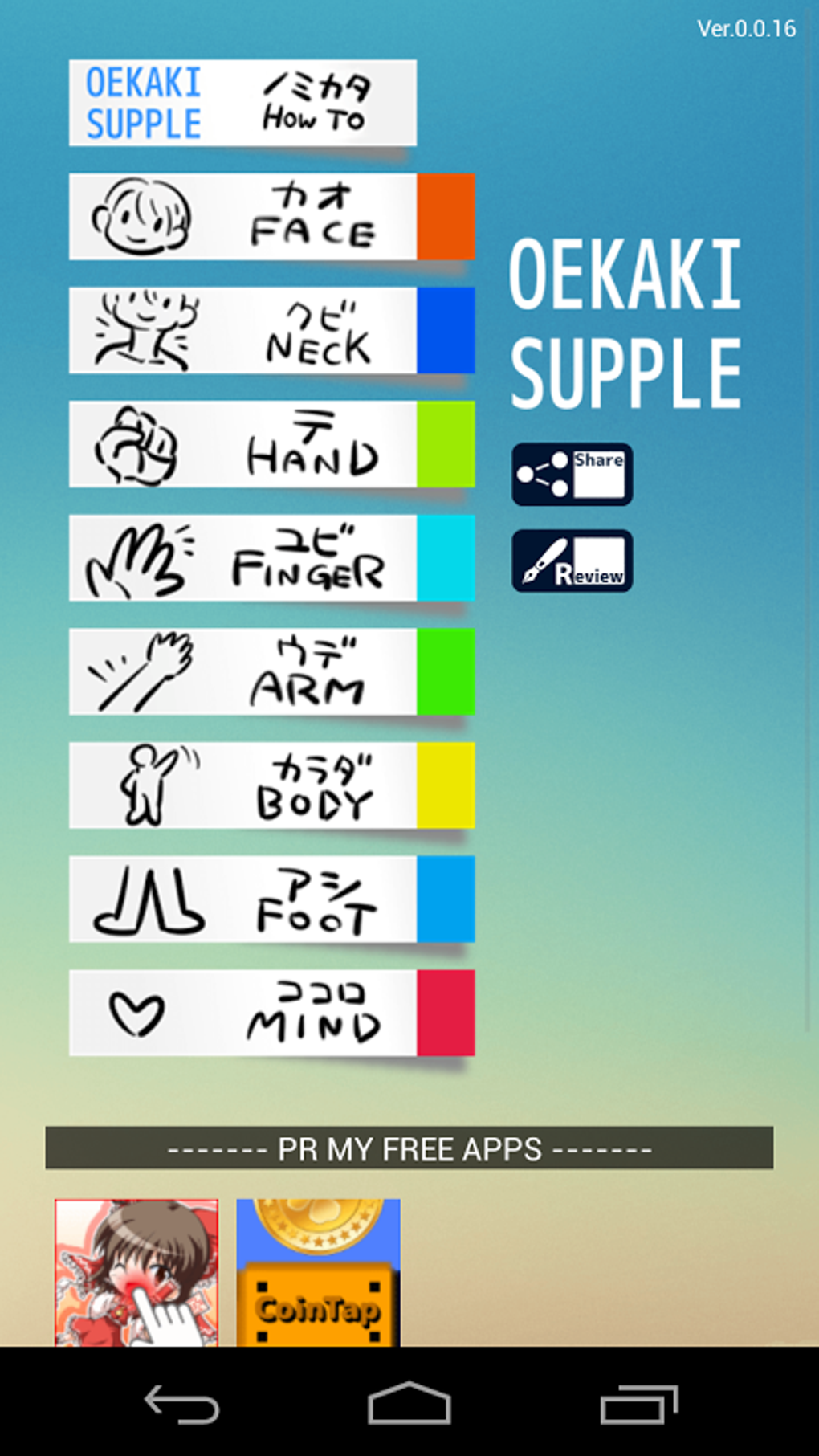Screen dimensions: 819x1456
Task: Open the Review pen icon
Action: (571, 560)
